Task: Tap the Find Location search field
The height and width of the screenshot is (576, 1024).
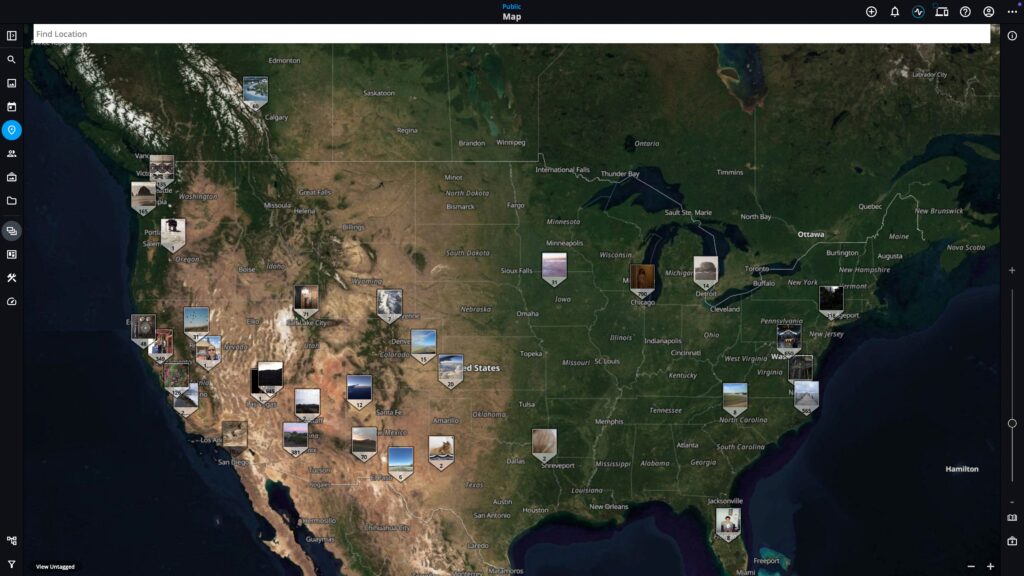Action: (x=510, y=34)
